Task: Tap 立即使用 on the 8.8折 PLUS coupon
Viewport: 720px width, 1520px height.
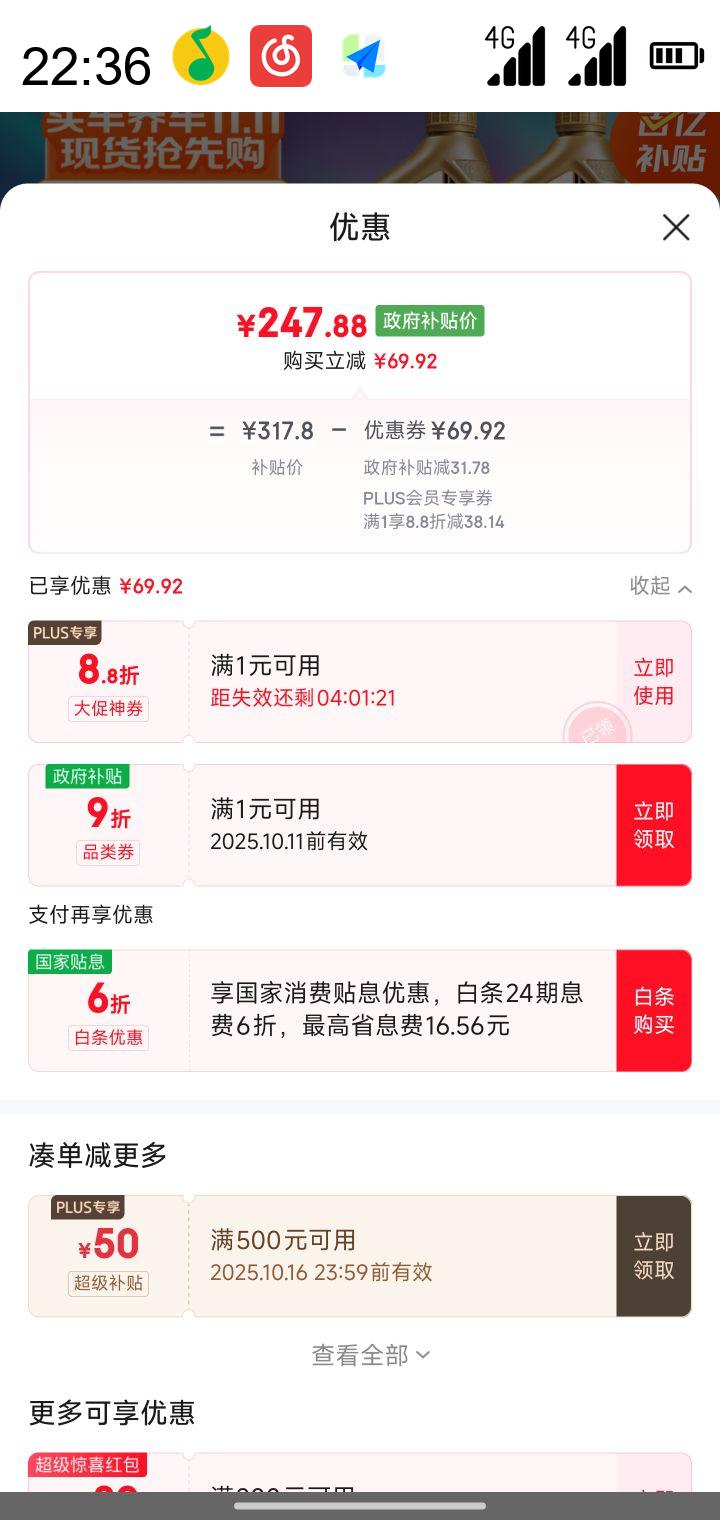Action: click(x=654, y=682)
